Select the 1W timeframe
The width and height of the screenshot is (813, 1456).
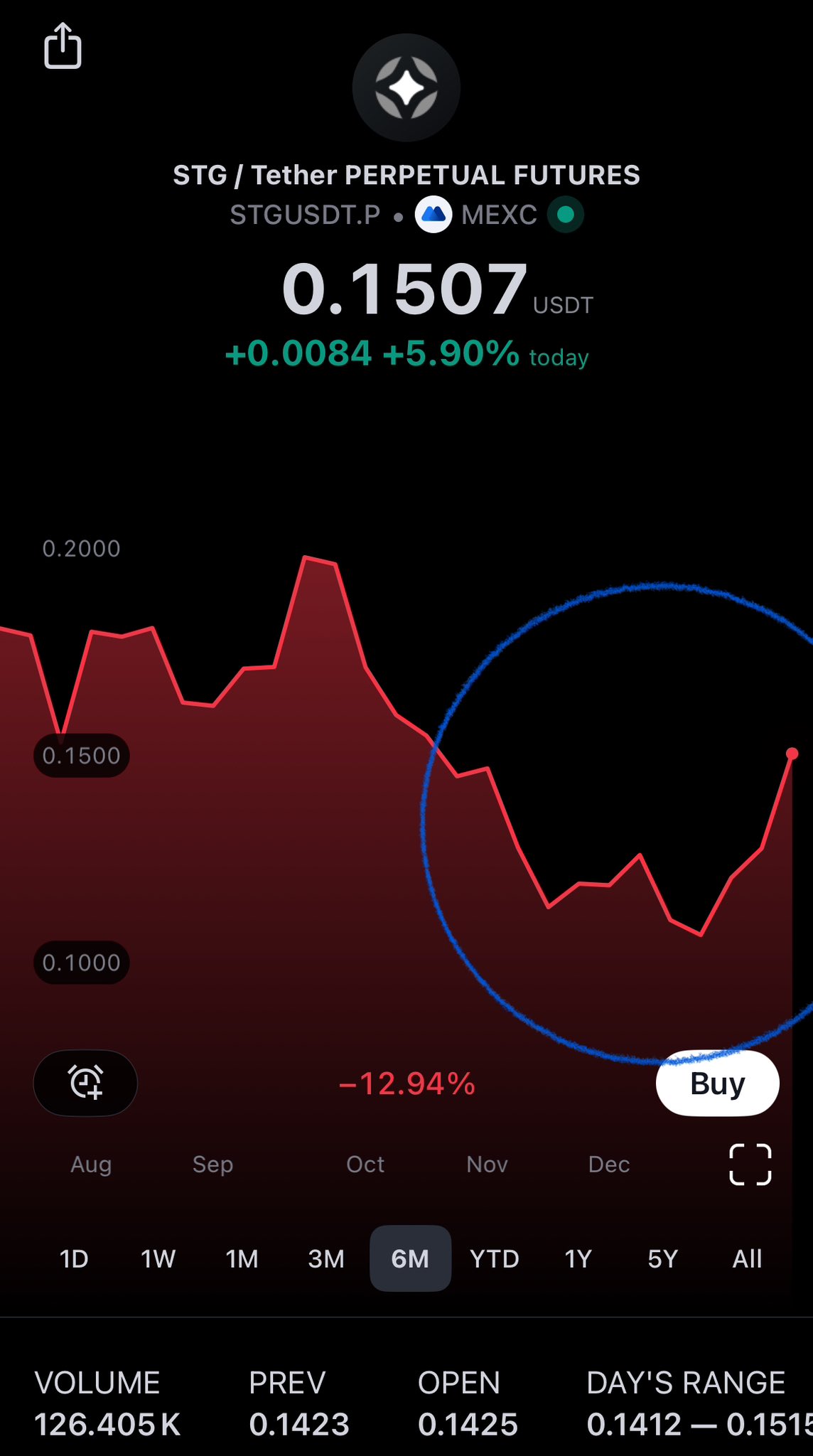coord(158,1259)
